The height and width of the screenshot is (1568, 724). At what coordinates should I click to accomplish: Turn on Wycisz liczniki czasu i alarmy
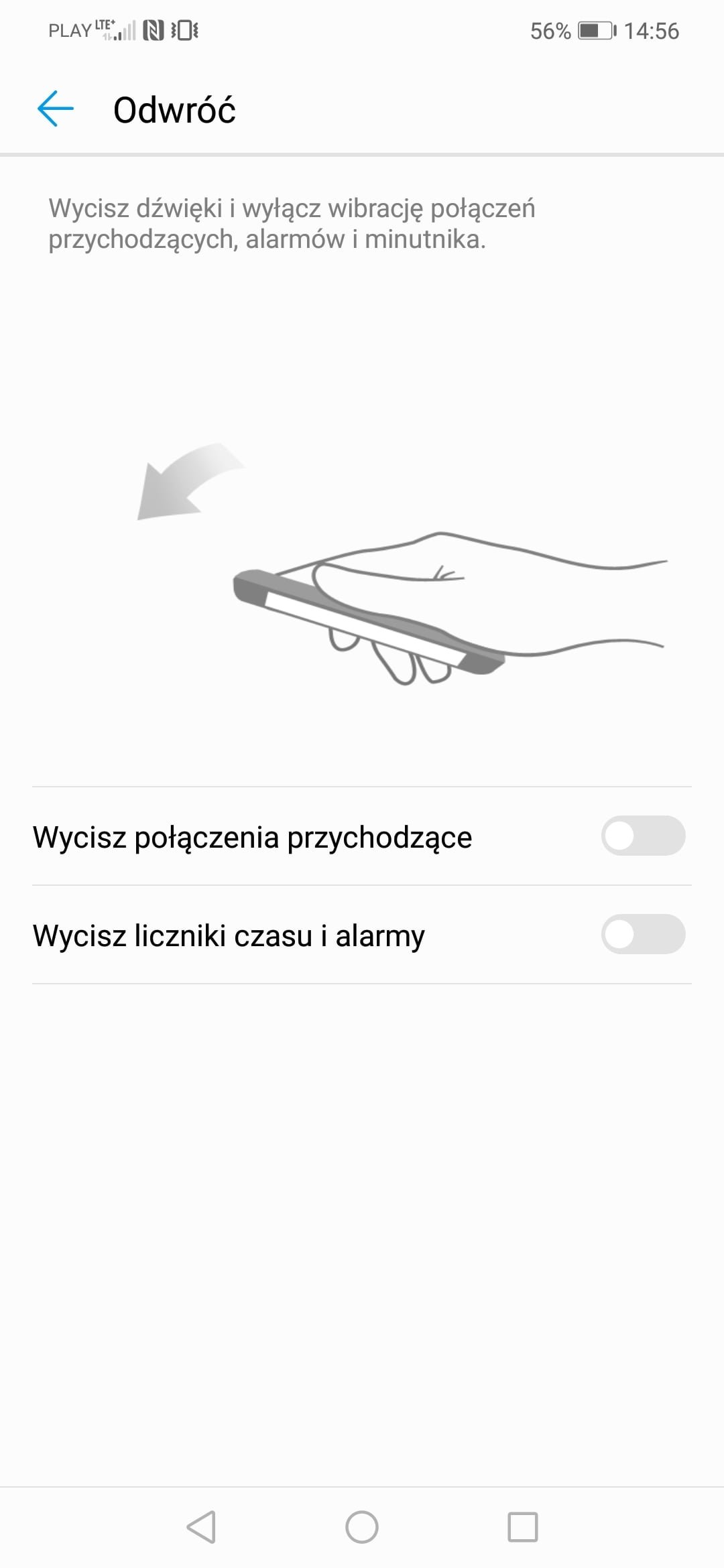(x=643, y=934)
